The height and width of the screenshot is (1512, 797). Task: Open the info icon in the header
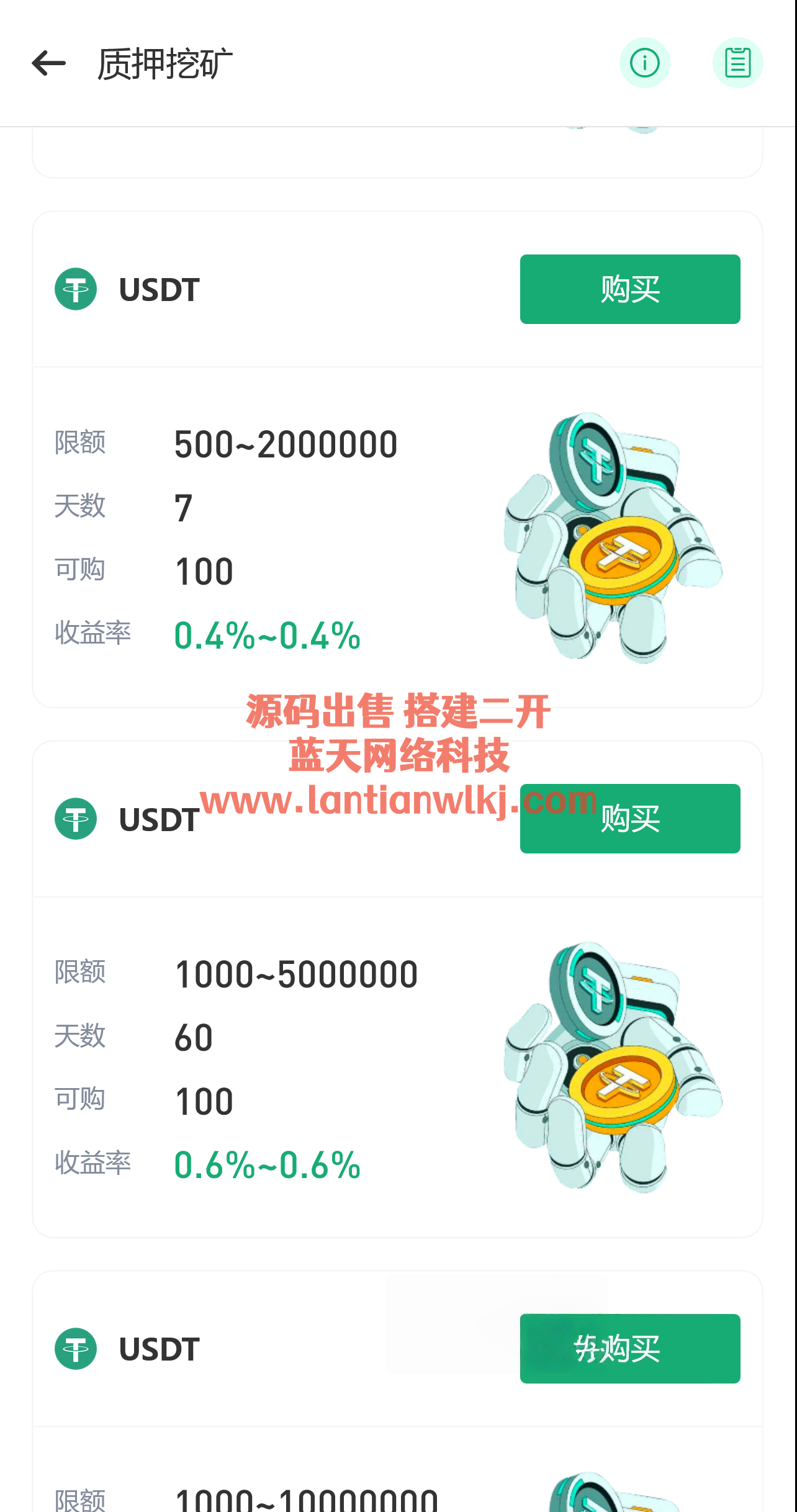pyautogui.click(x=644, y=63)
